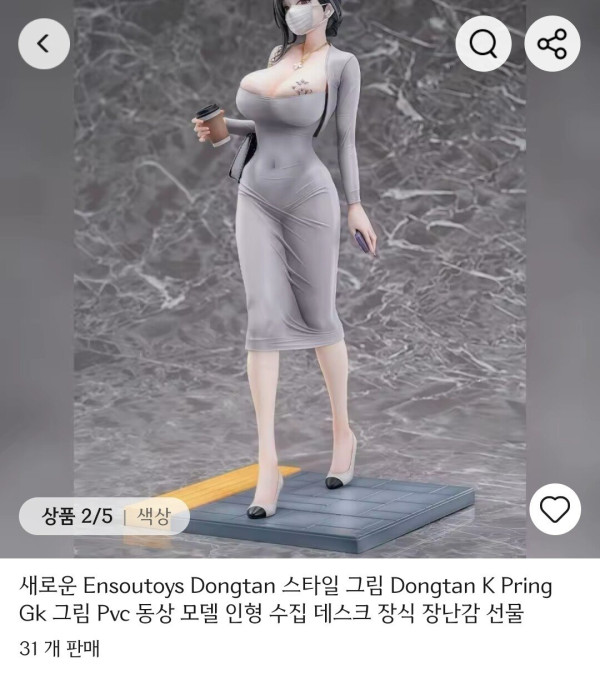Go back using the arrow button

pyautogui.click(x=44, y=43)
